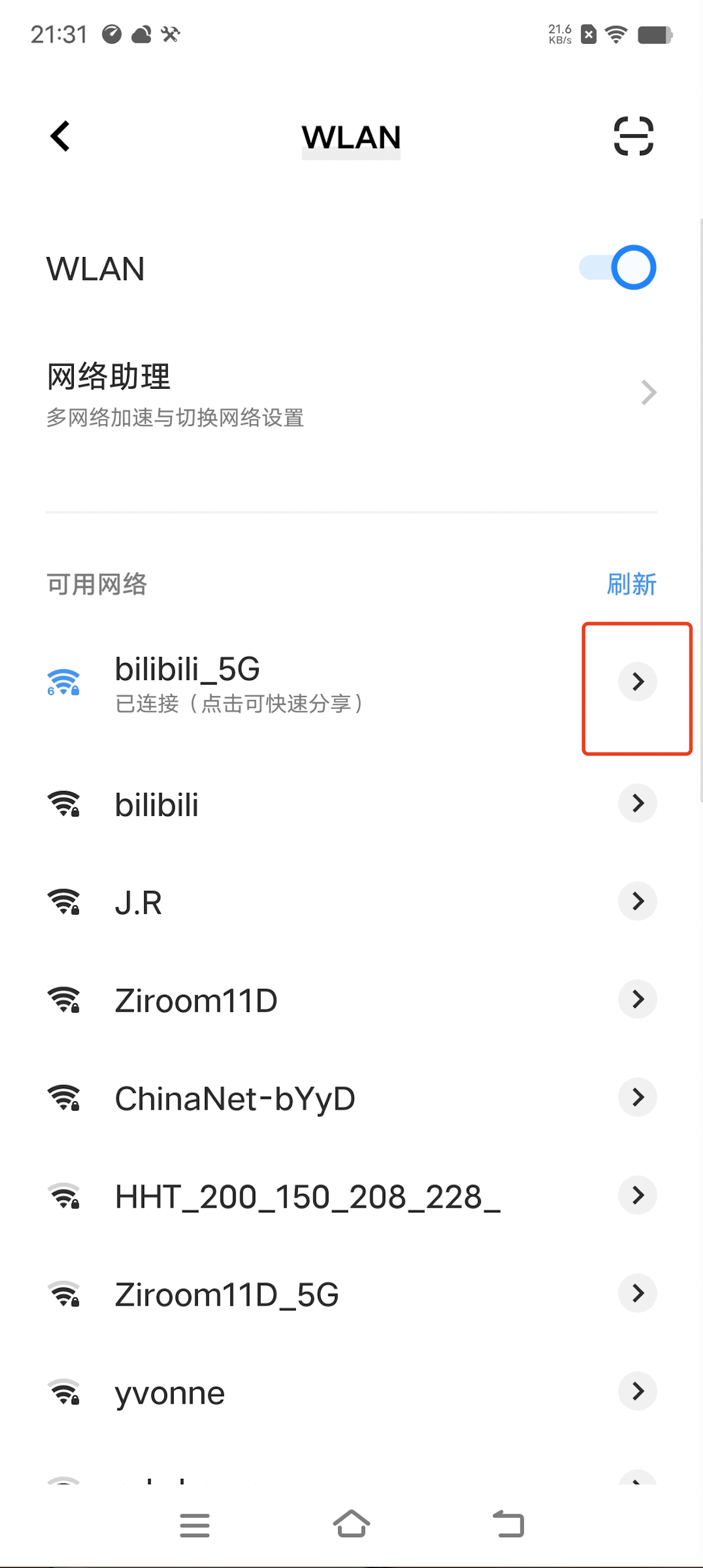
Task: Open the QR scan icon
Action: click(x=633, y=136)
